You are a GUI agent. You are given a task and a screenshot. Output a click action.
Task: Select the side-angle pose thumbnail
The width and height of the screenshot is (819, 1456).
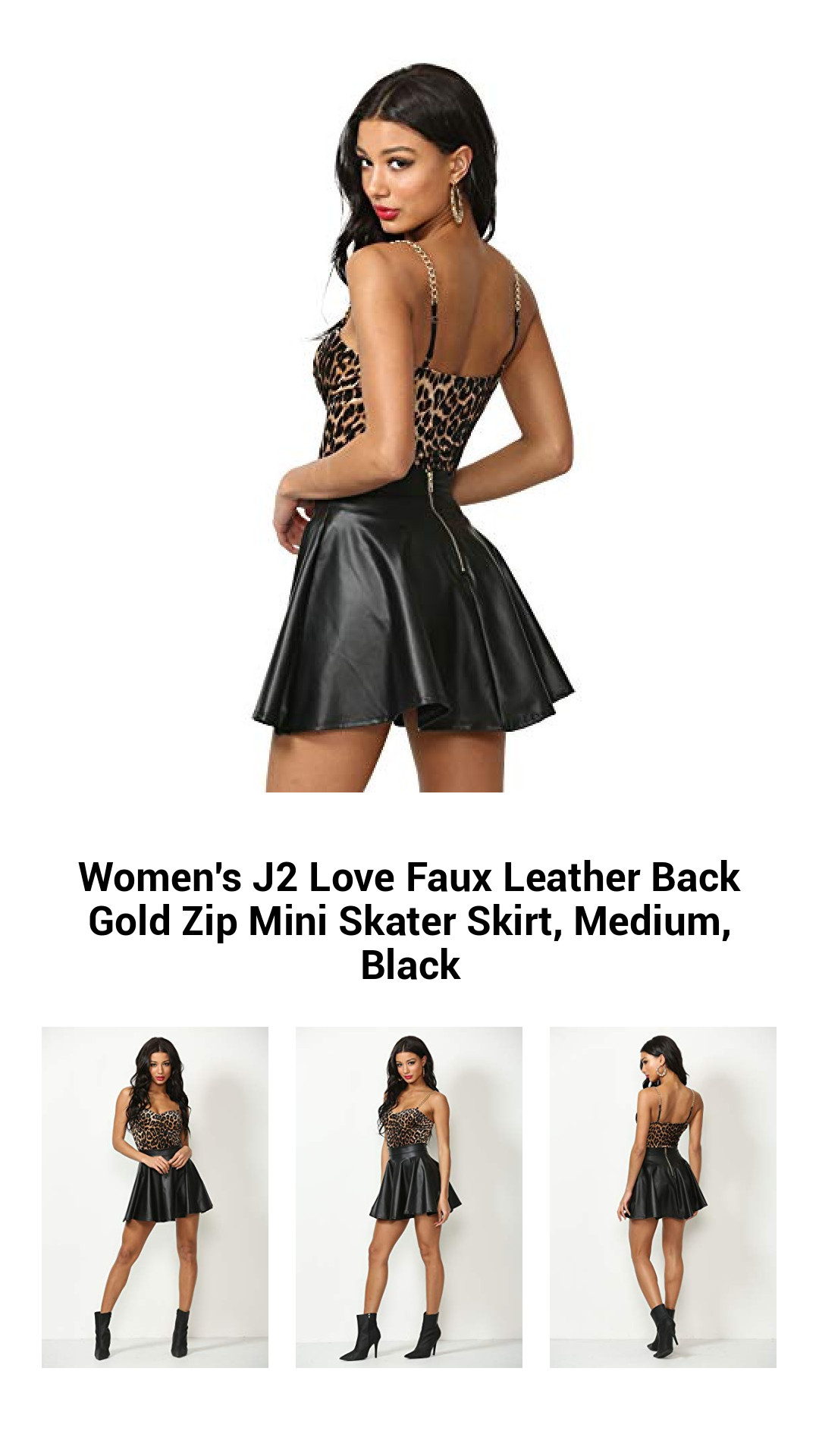pyautogui.click(x=409, y=1197)
